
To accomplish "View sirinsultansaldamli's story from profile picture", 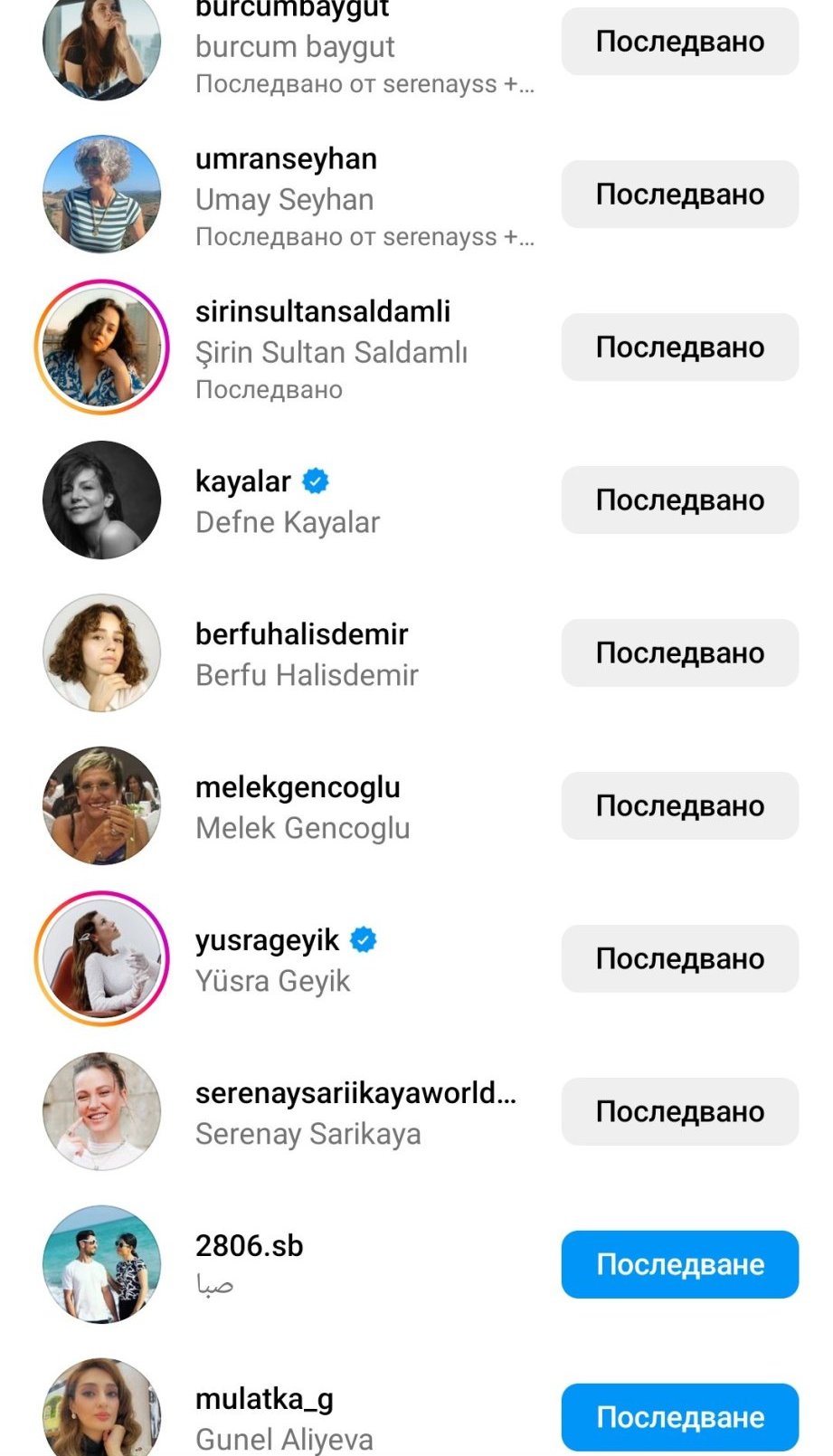I will click(102, 347).
